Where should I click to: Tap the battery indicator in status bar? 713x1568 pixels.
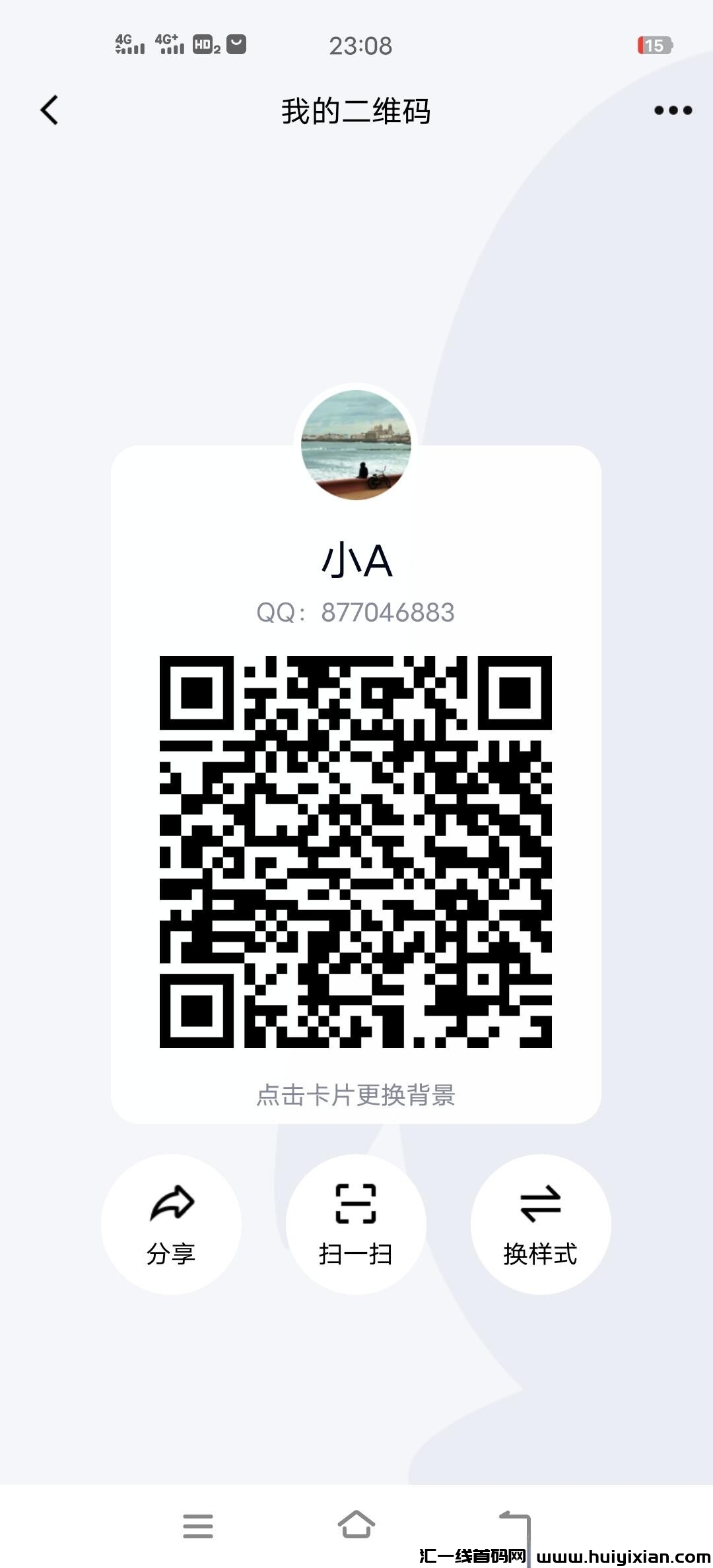656,45
